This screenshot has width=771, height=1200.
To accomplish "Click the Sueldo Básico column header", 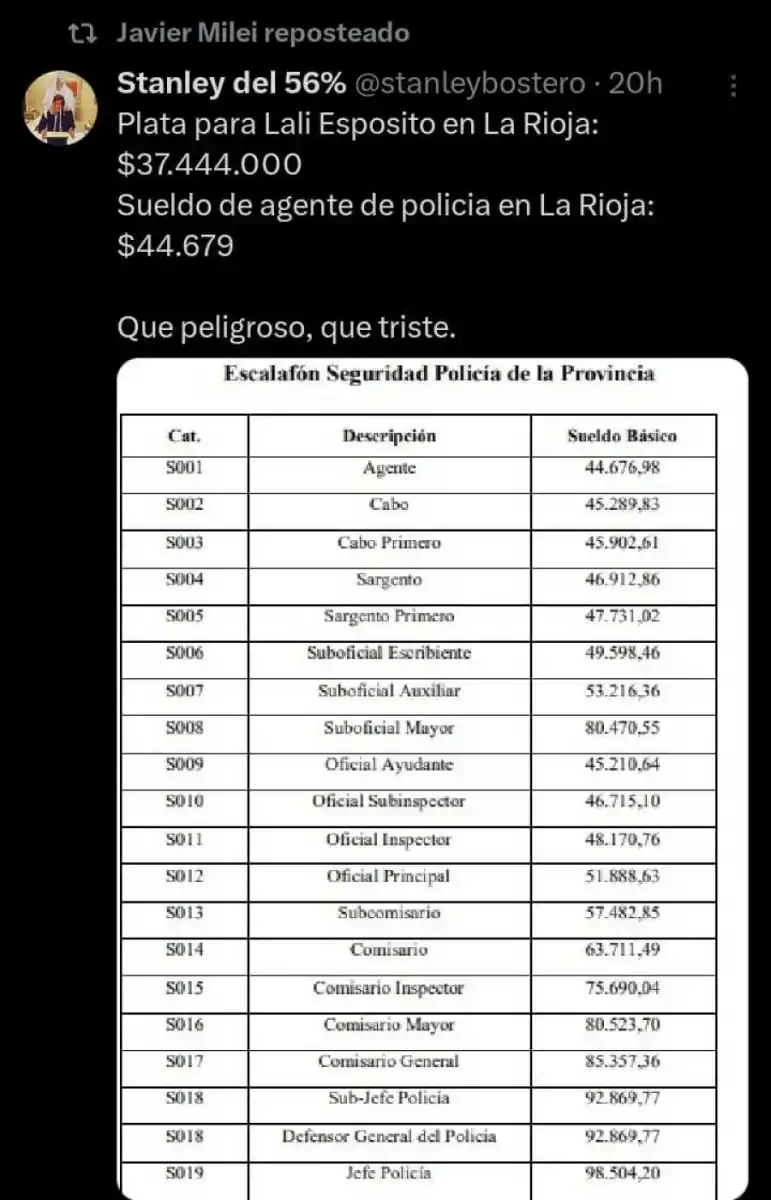I will pos(623,436).
